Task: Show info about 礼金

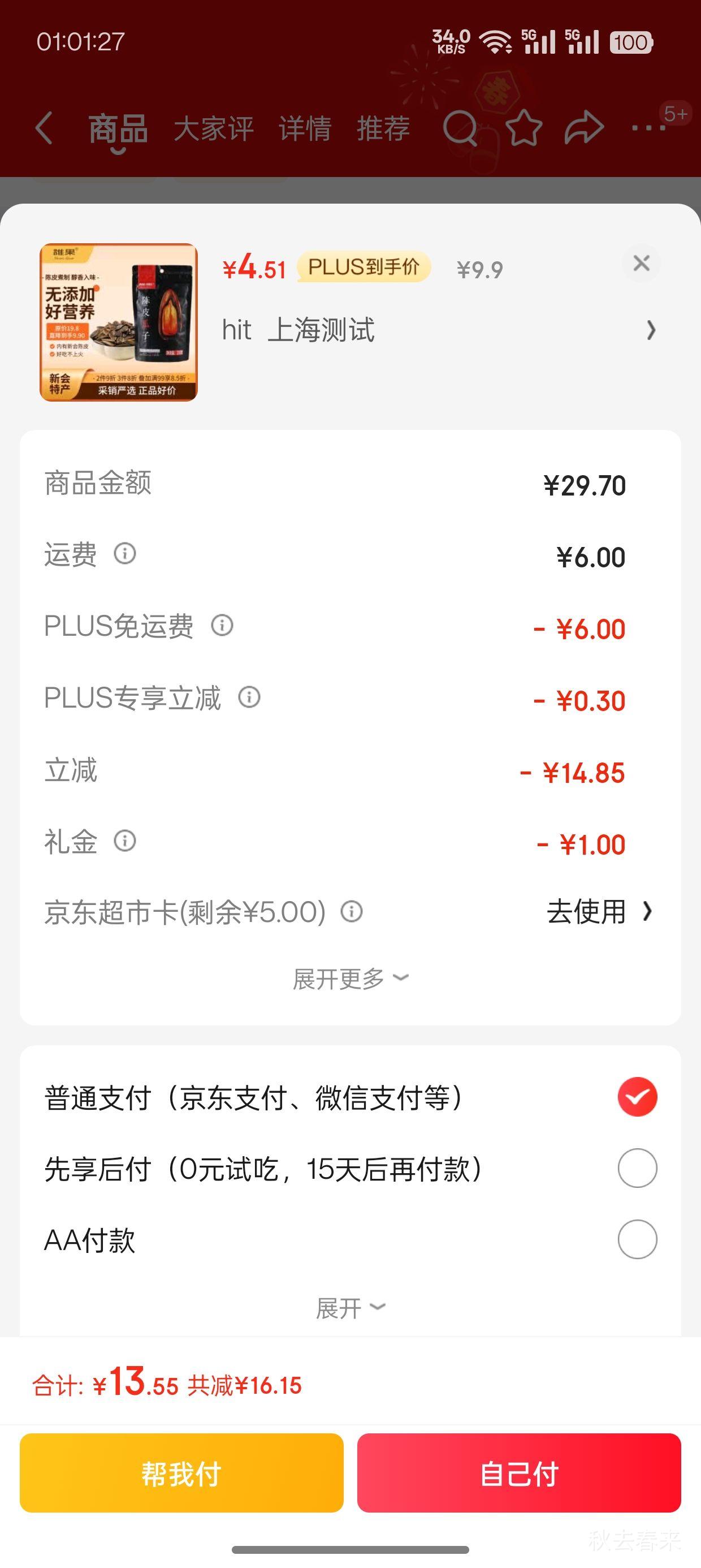Action: point(125,841)
